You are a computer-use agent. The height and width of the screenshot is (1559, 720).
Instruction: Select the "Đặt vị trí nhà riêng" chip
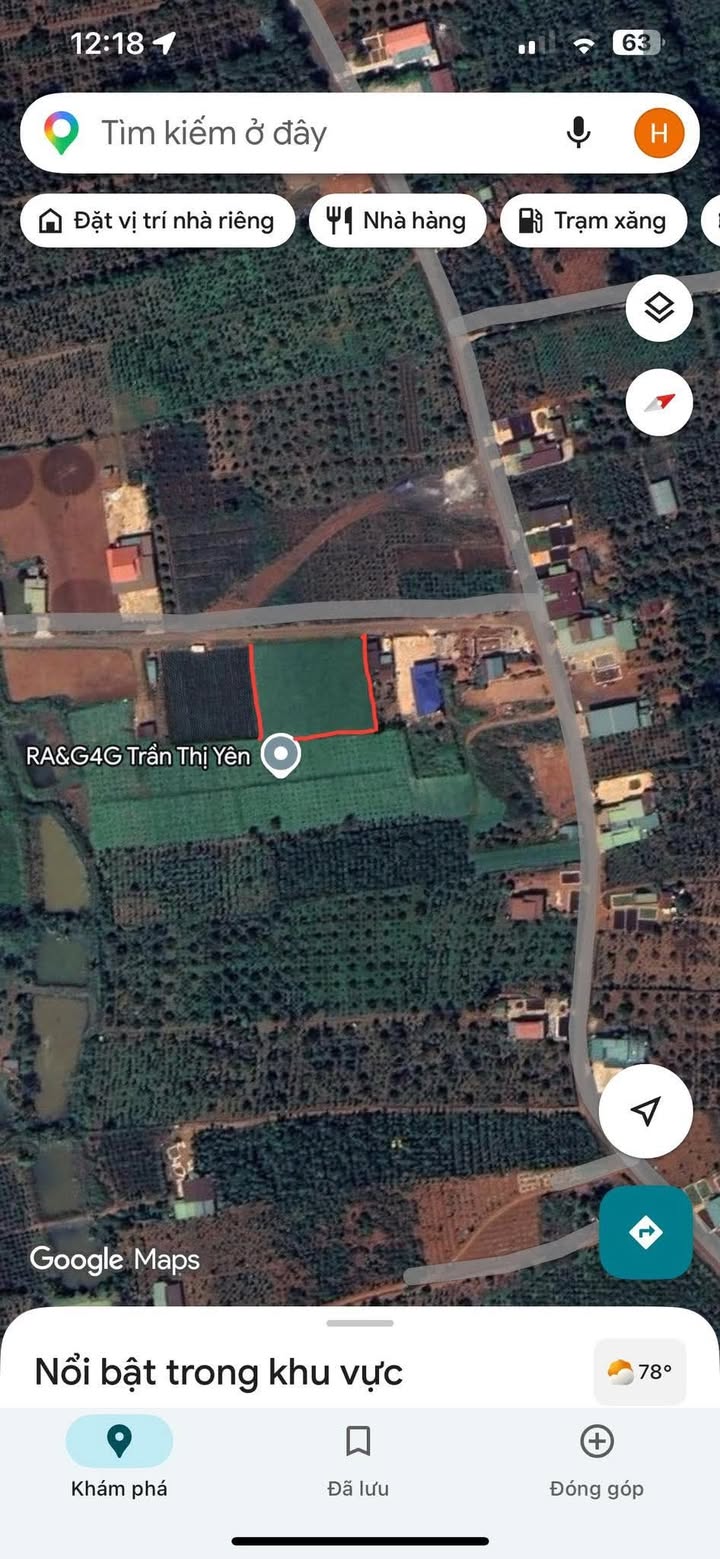[x=157, y=221]
